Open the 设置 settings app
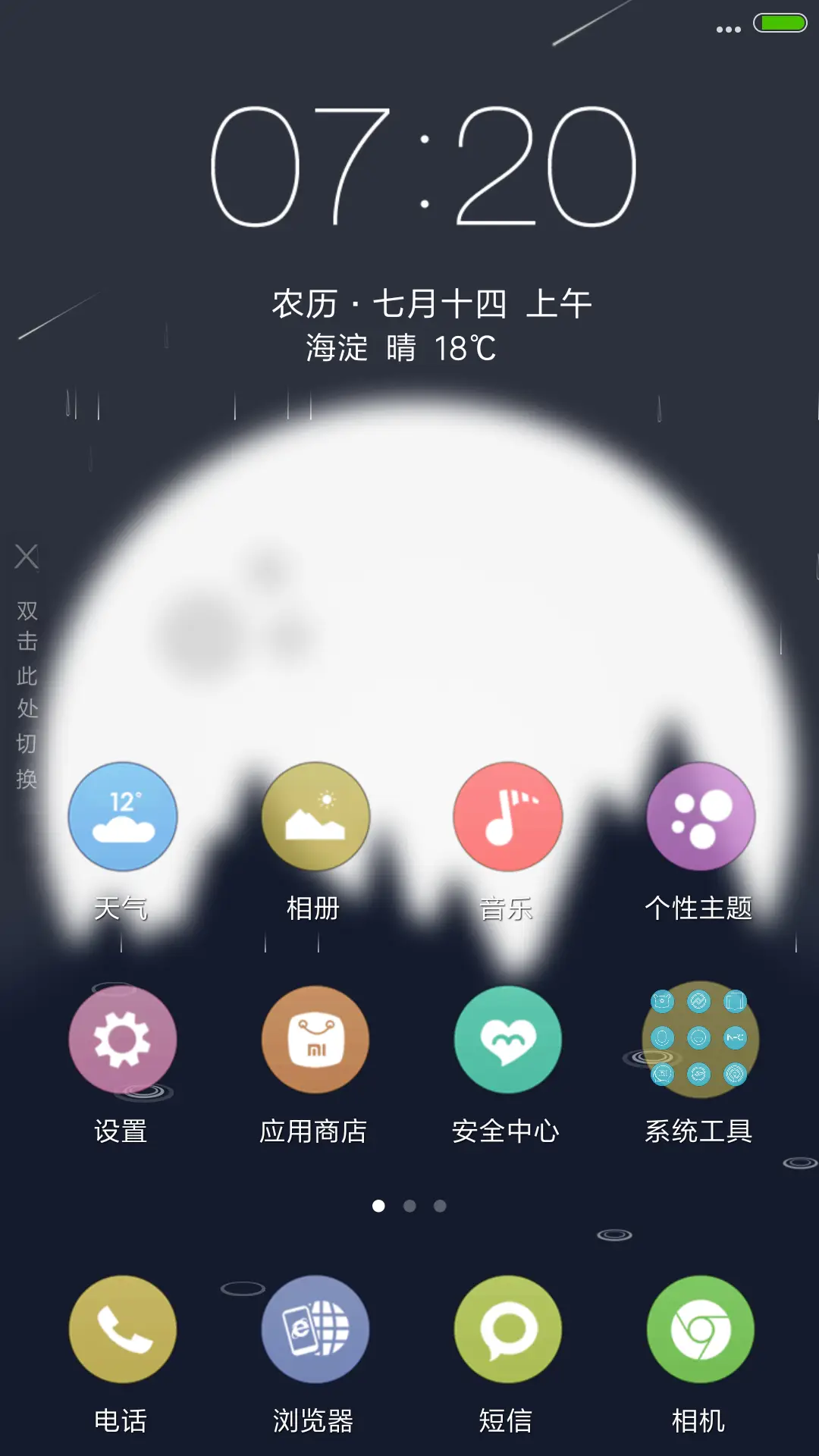 point(121,1040)
